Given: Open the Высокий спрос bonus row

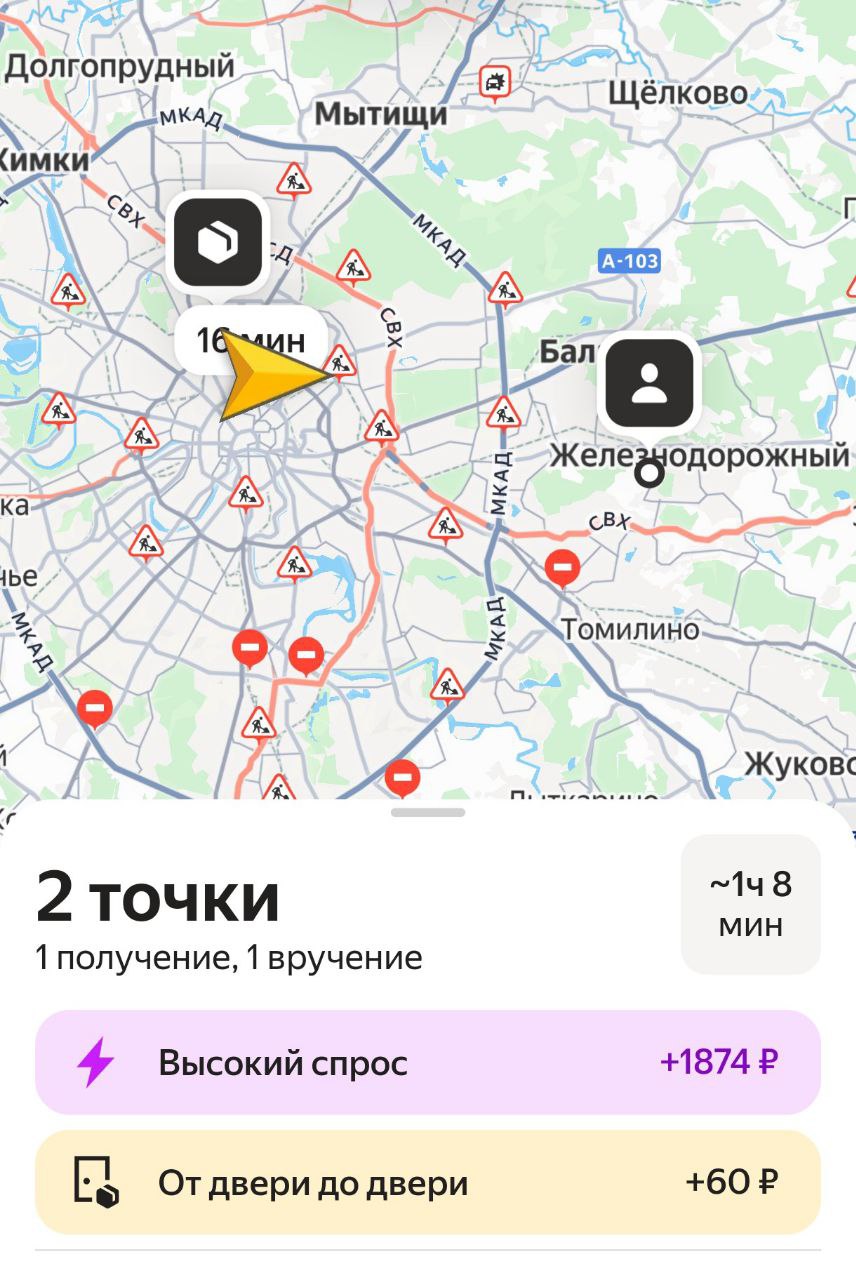Looking at the screenshot, I should tap(428, 1062).
